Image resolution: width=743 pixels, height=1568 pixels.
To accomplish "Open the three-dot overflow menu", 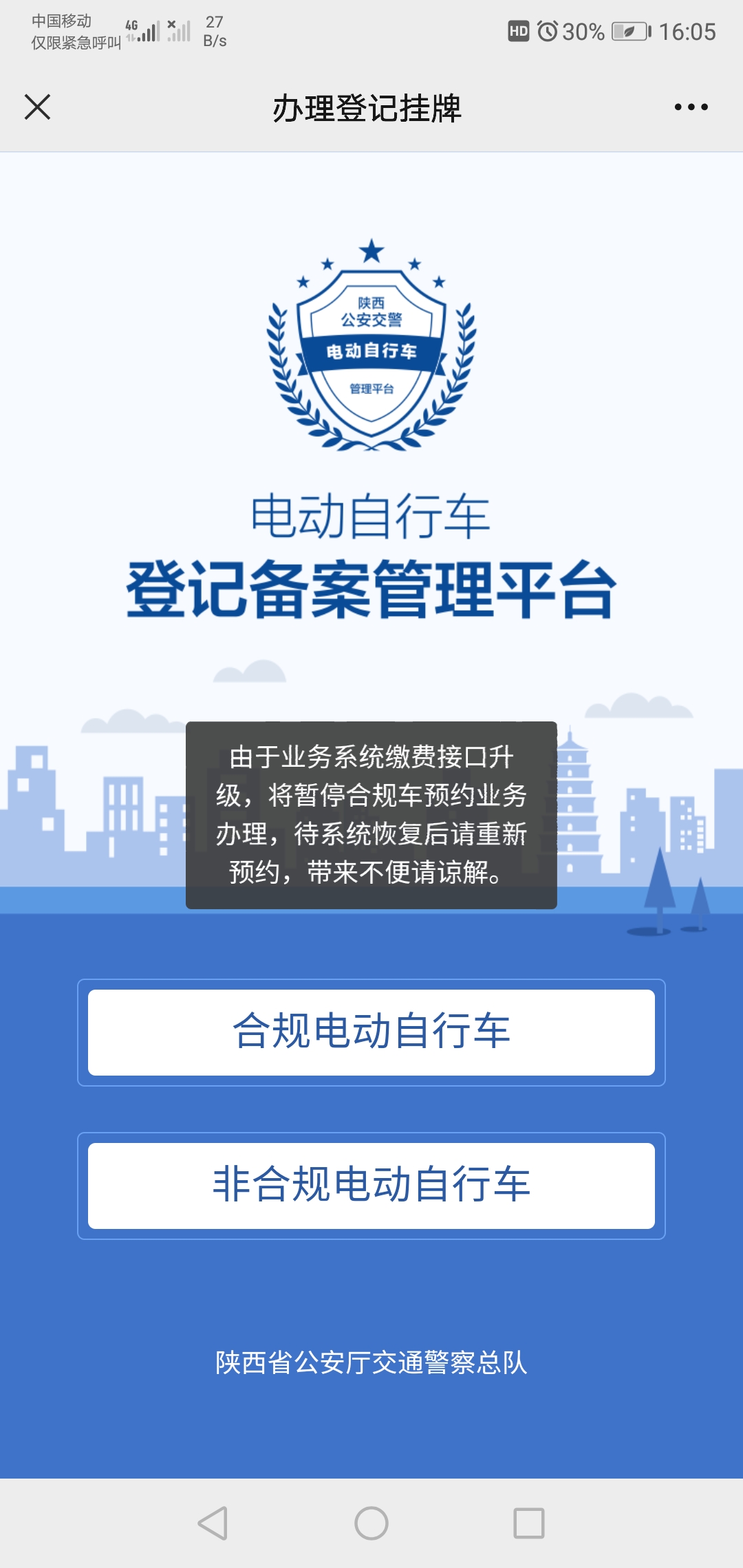I will pyautogui.click(x=691, y=107).
